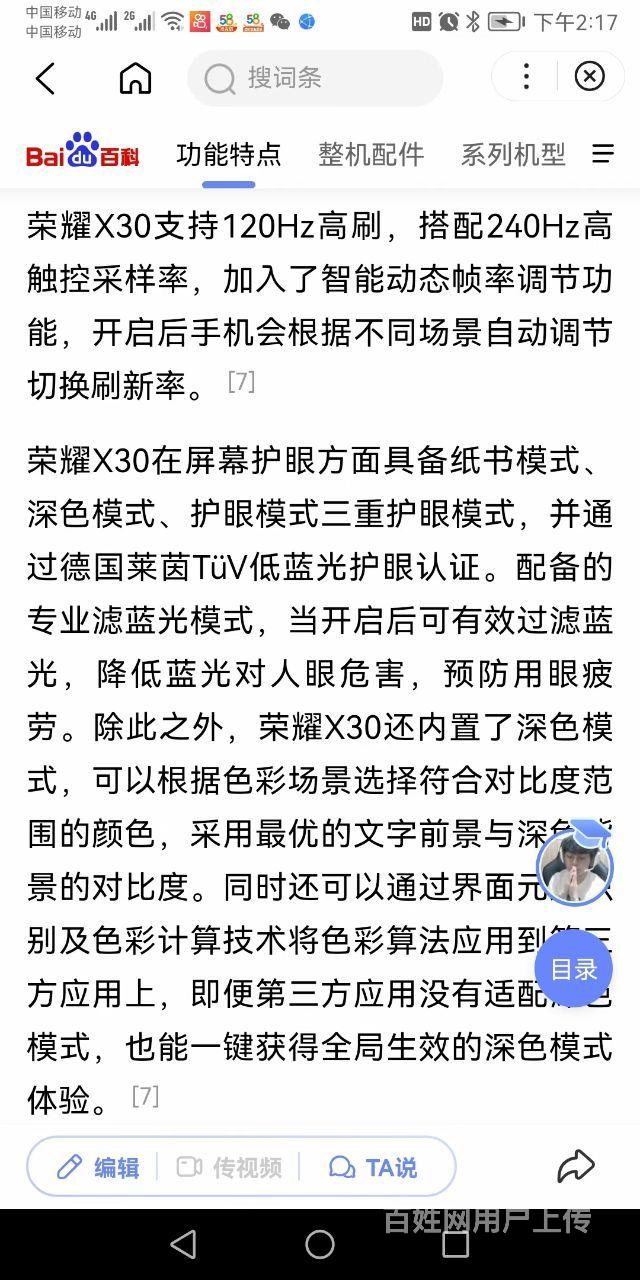This screenshot has height=1280, width=640.
Task: Expand the full tab list menu
Action: 603,153
